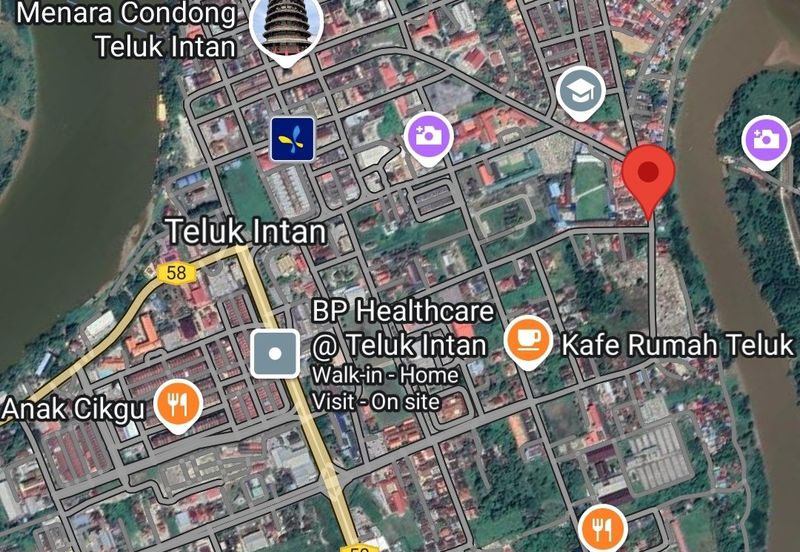800x552 pixels.
Task: View the Kafe Rumah Teluk coffee pin
Action: [x=529, y=342]
